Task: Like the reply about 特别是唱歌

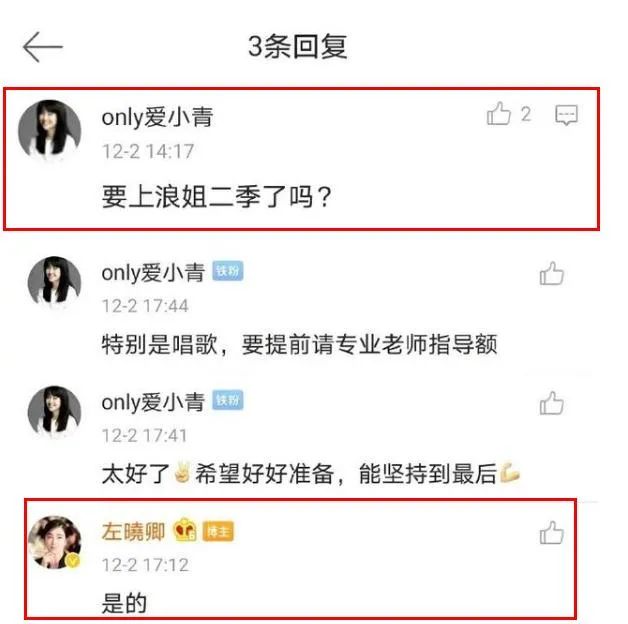Action: click(552, 273)
